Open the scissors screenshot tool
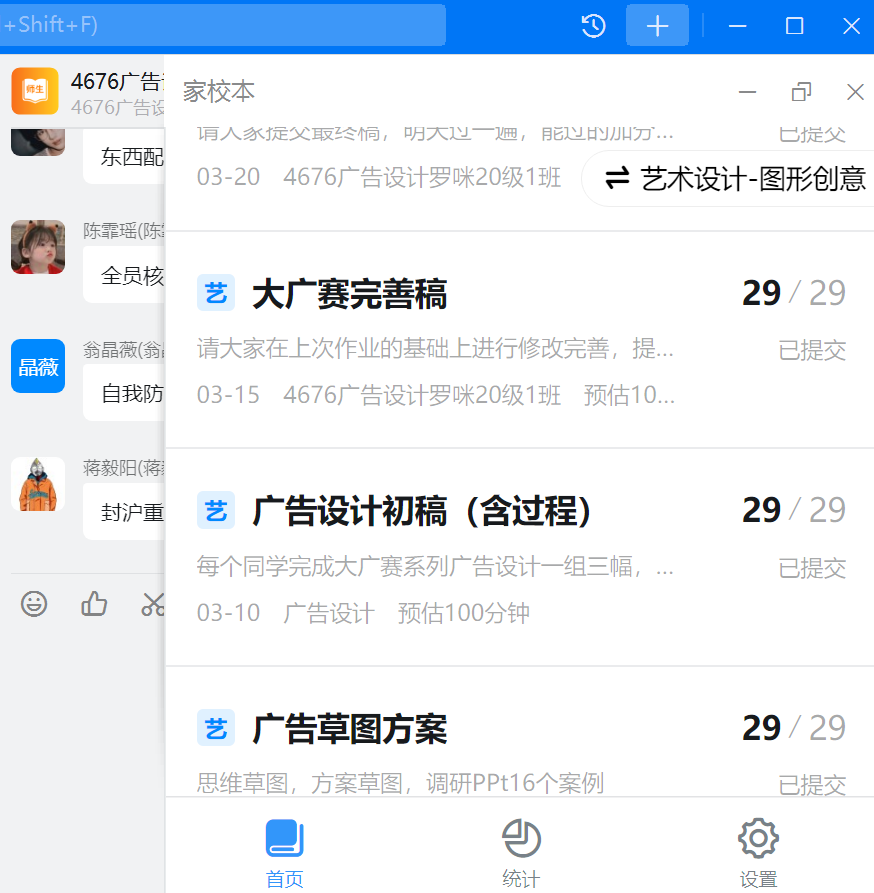874x893 pixels. point(152,604)
